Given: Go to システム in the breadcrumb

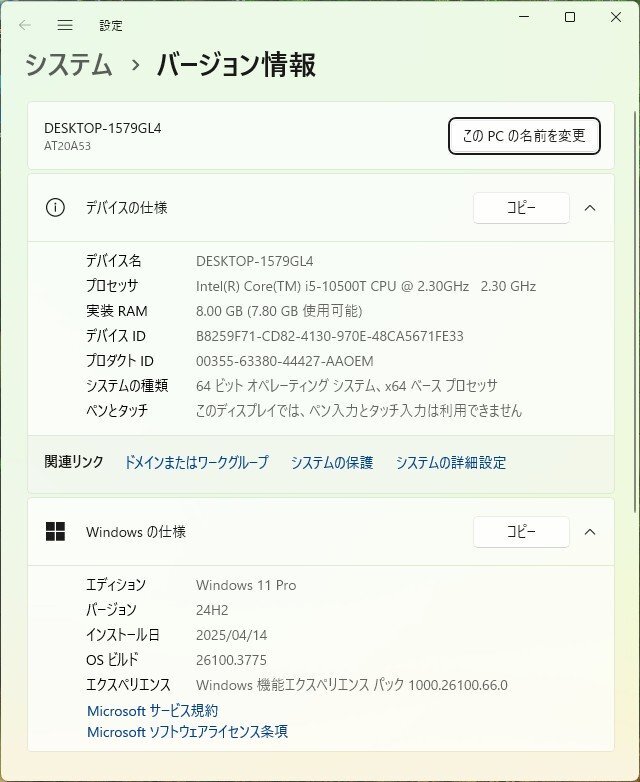Looking at the screenshot, I should coord(69,66).
